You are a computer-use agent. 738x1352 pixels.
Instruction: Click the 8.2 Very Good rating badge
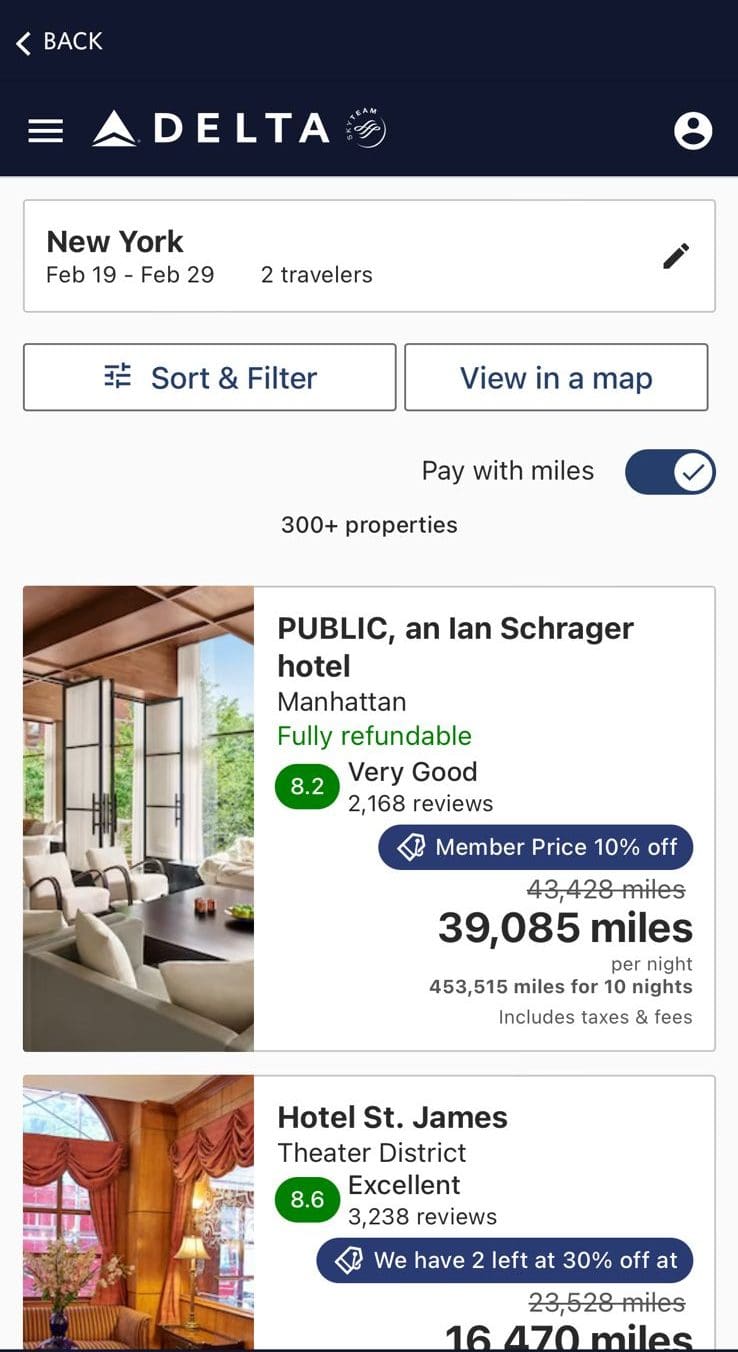click(x=306, y=787)
